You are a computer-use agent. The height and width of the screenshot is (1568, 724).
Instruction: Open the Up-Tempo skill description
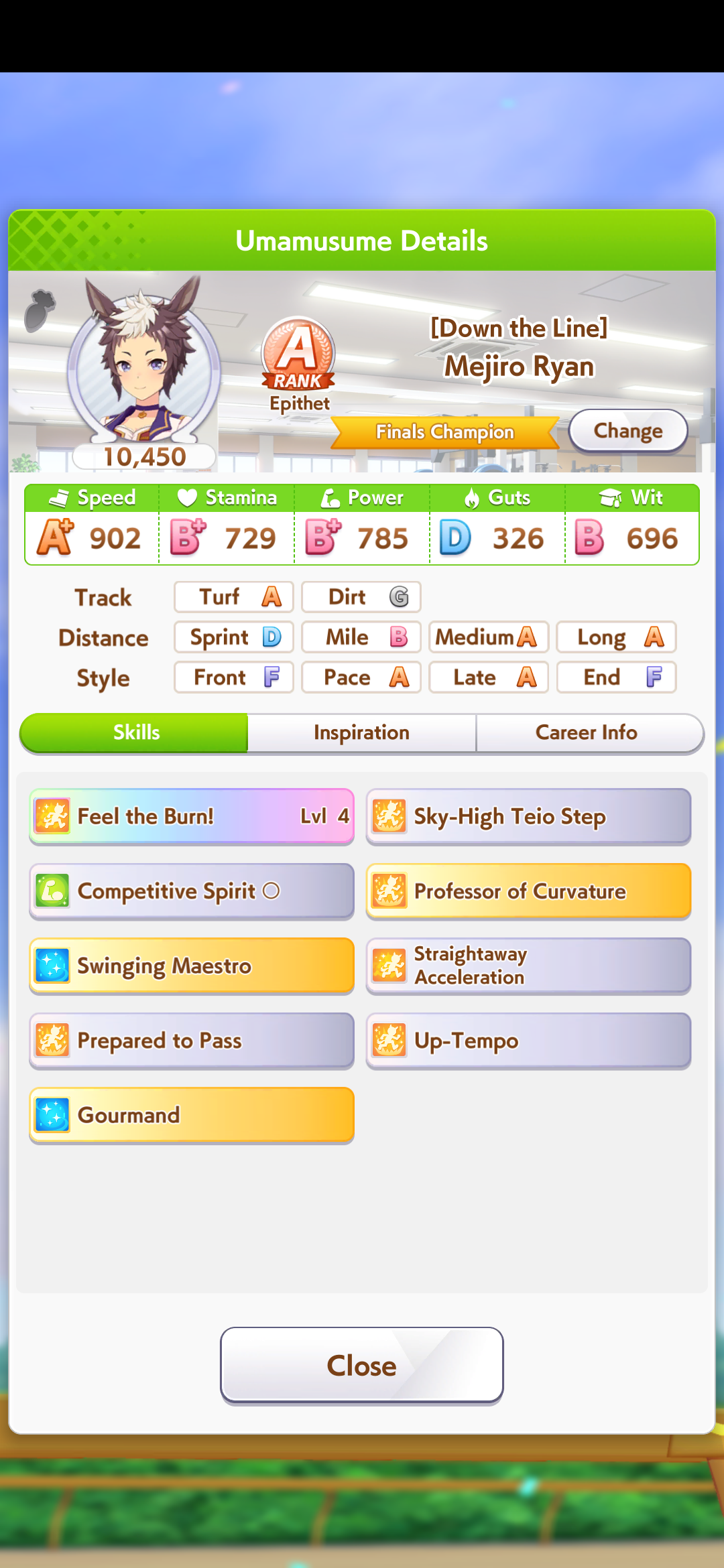point(528,1041)
